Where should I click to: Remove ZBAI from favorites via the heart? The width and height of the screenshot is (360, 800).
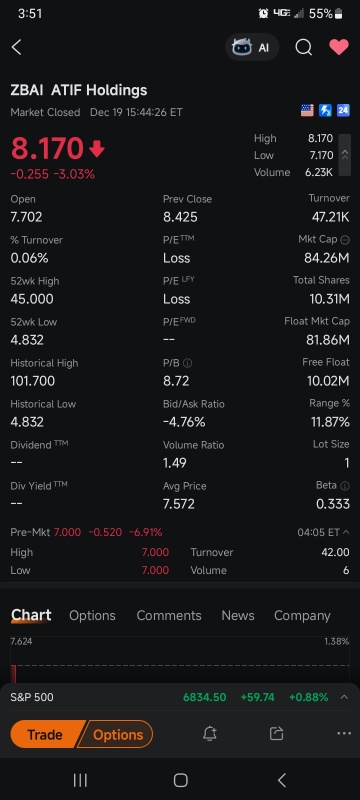pyautogui.click(x=339, y=47)
